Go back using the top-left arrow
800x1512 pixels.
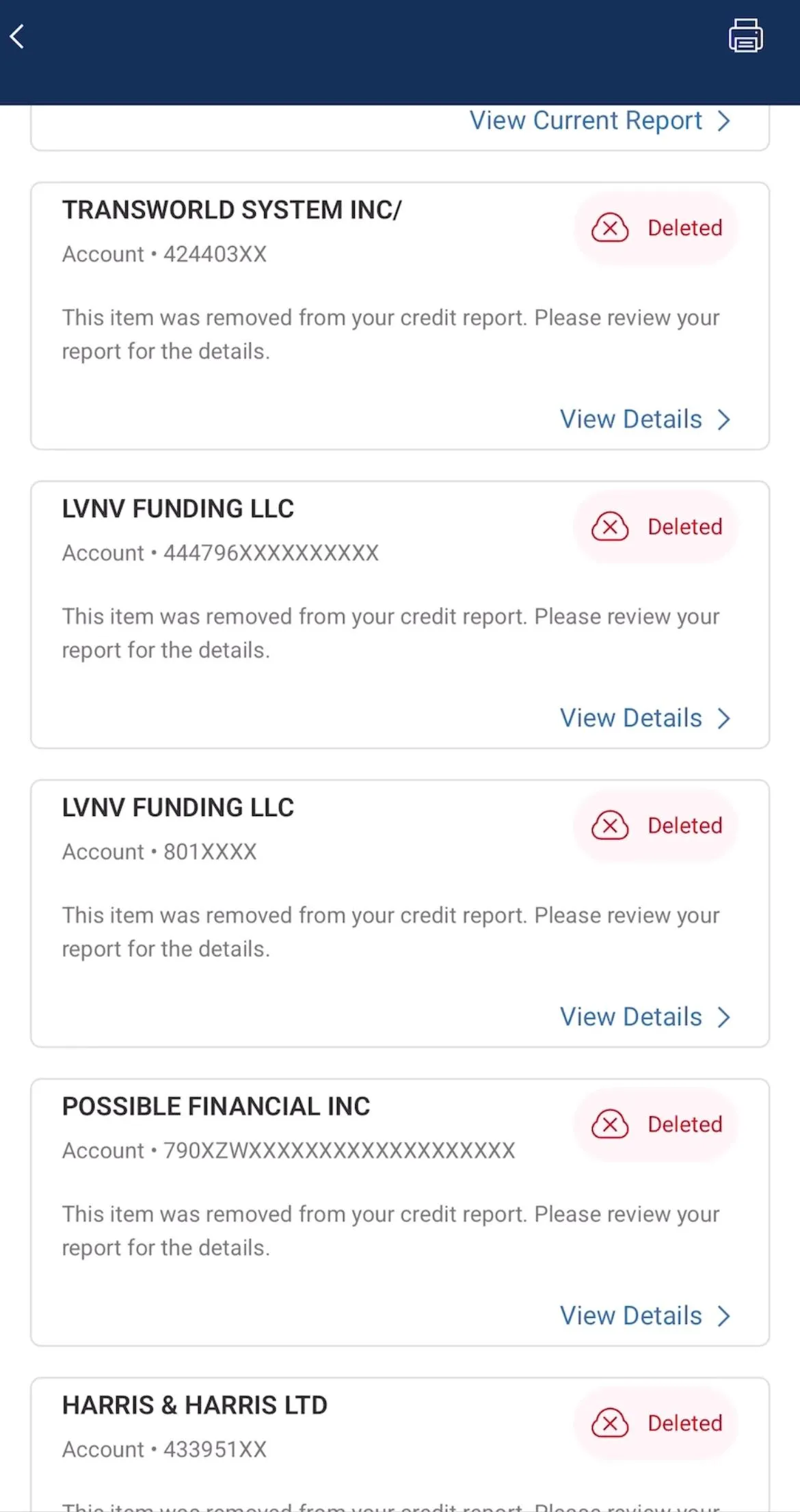tap(18, 36)
